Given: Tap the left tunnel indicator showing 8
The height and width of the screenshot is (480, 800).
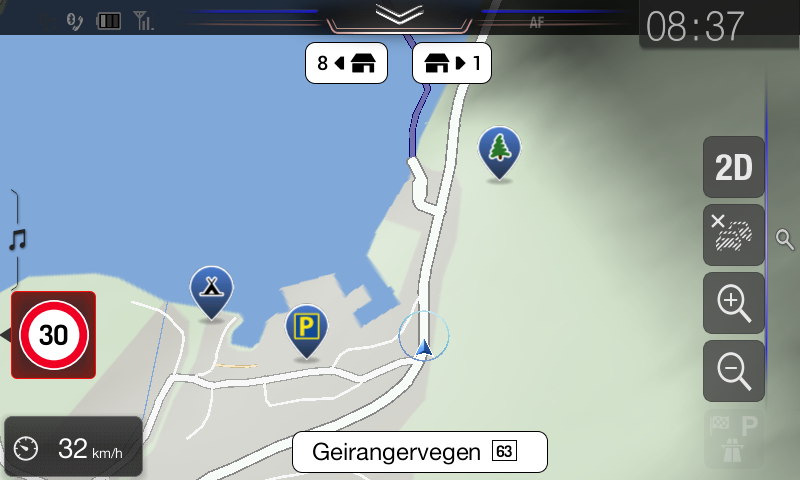Looking at the screenshot, I should click(346, 63).
